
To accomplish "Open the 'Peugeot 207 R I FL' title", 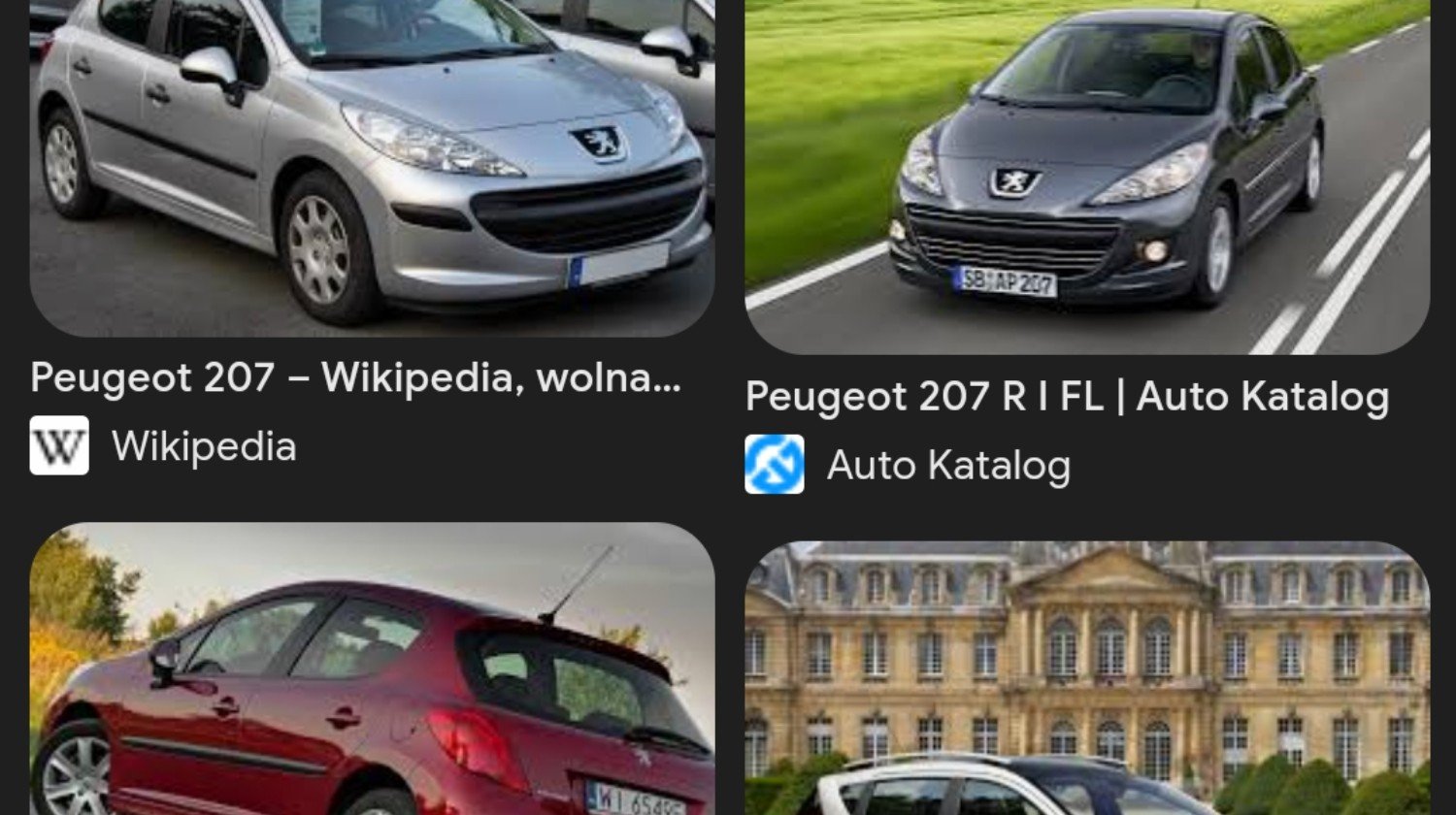I will point(1067,397).
